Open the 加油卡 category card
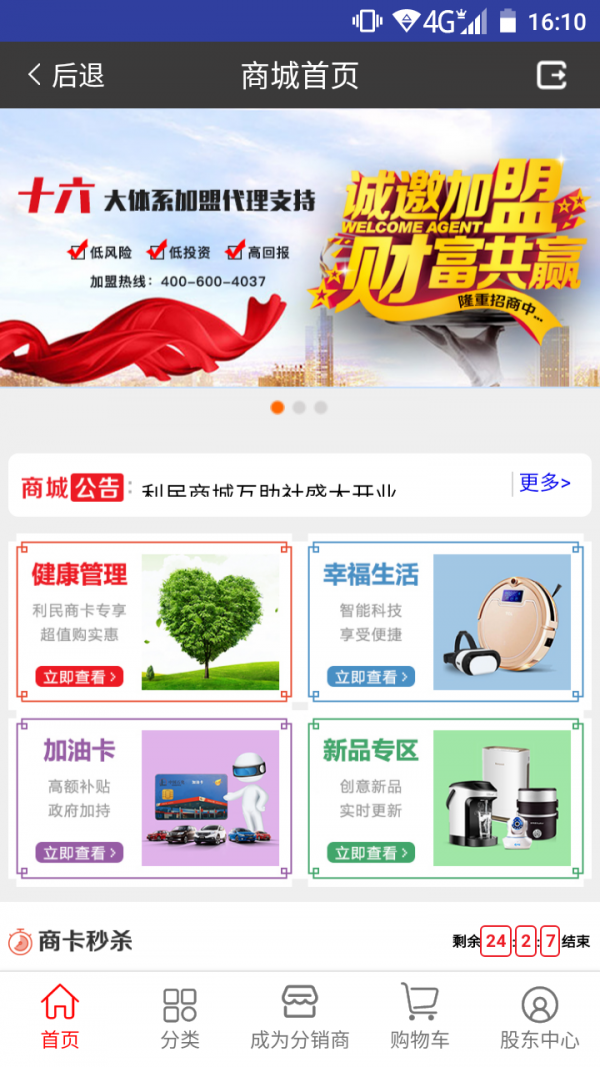The image size is (600, 1067). tap(153, 797)
